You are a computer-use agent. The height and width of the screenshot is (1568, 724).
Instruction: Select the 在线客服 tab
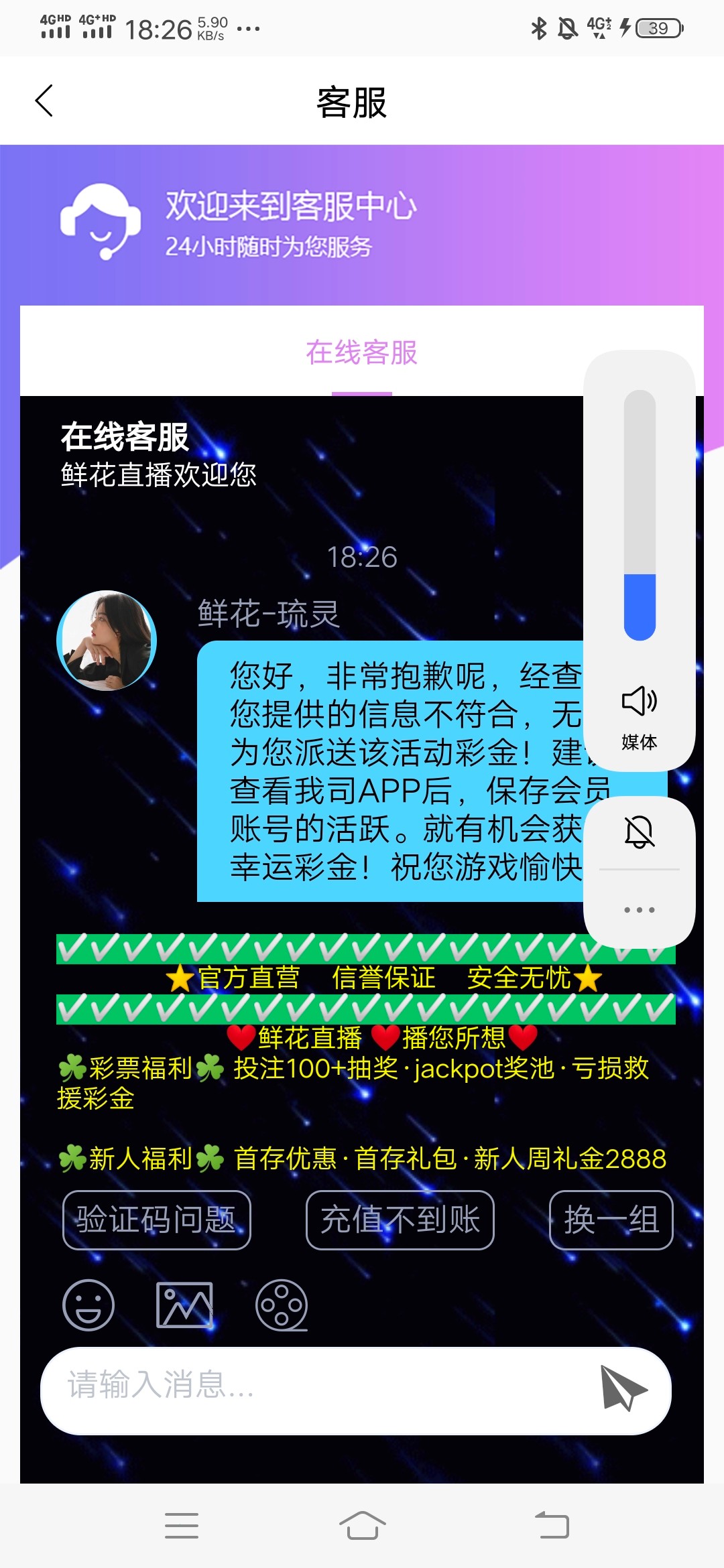(361, 353)
